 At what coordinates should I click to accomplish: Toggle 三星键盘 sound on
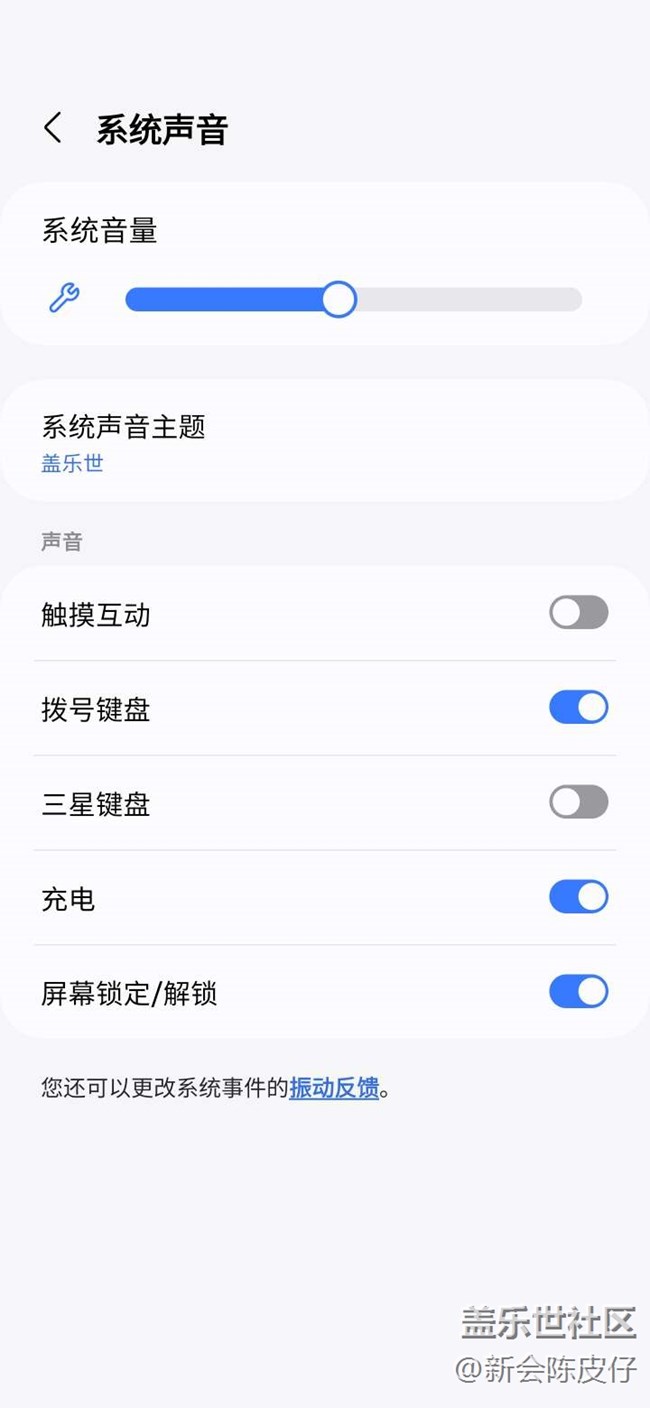tap(578, 802)
